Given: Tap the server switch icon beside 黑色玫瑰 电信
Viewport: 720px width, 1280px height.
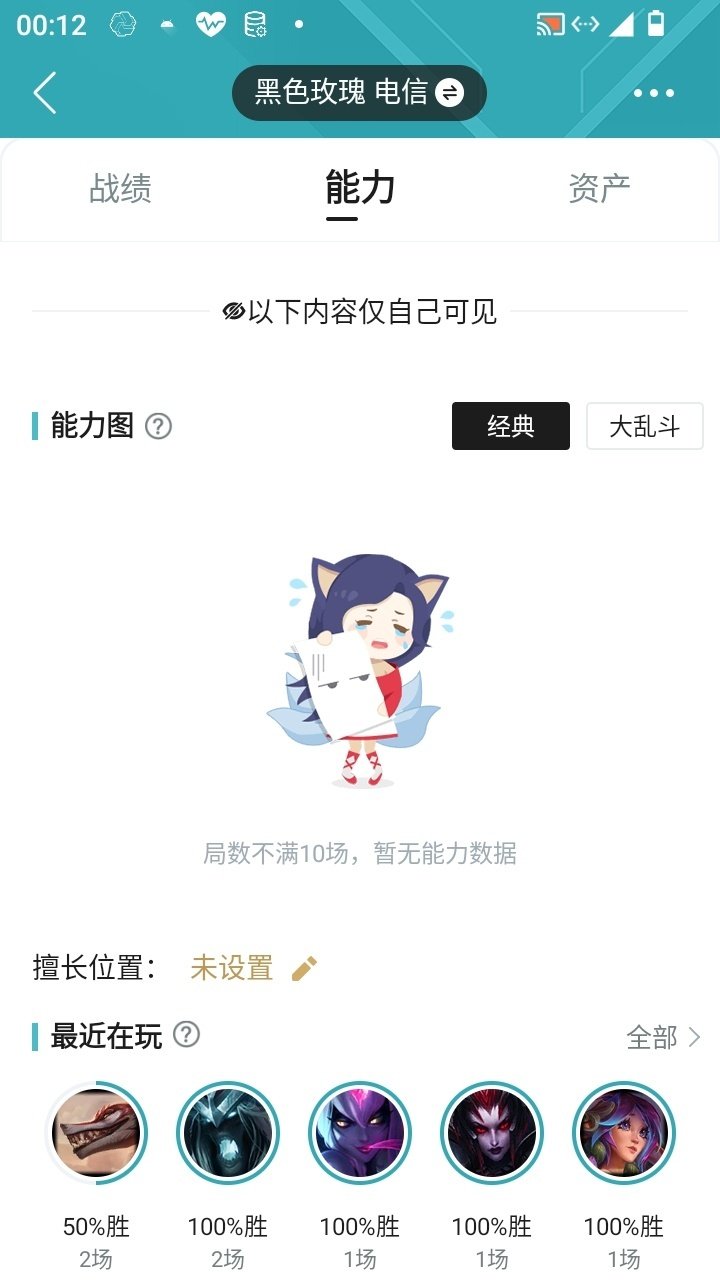Looking at the screenshot, I should 453,92.
